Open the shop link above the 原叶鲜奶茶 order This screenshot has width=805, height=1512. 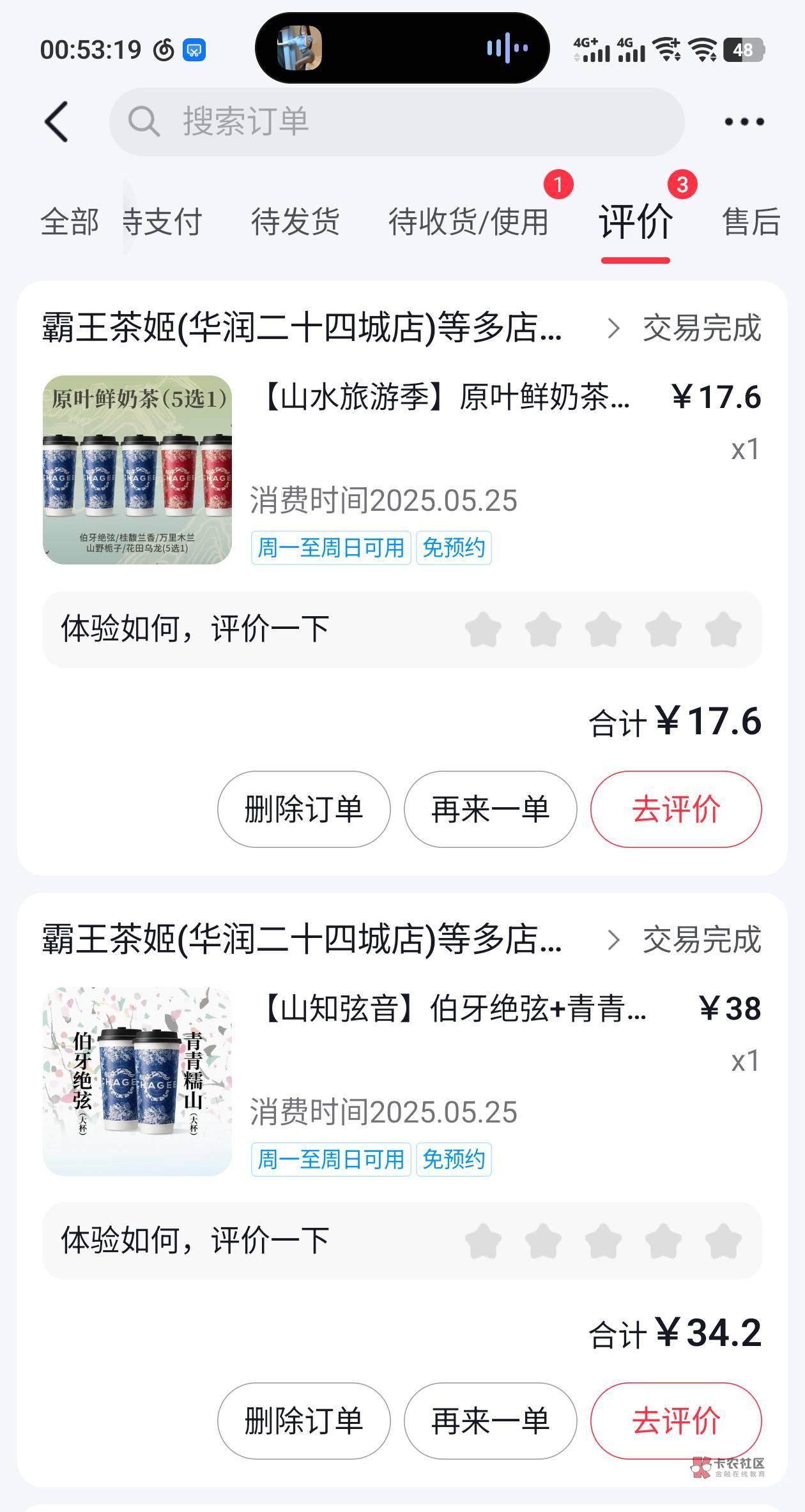coord(319,328)
